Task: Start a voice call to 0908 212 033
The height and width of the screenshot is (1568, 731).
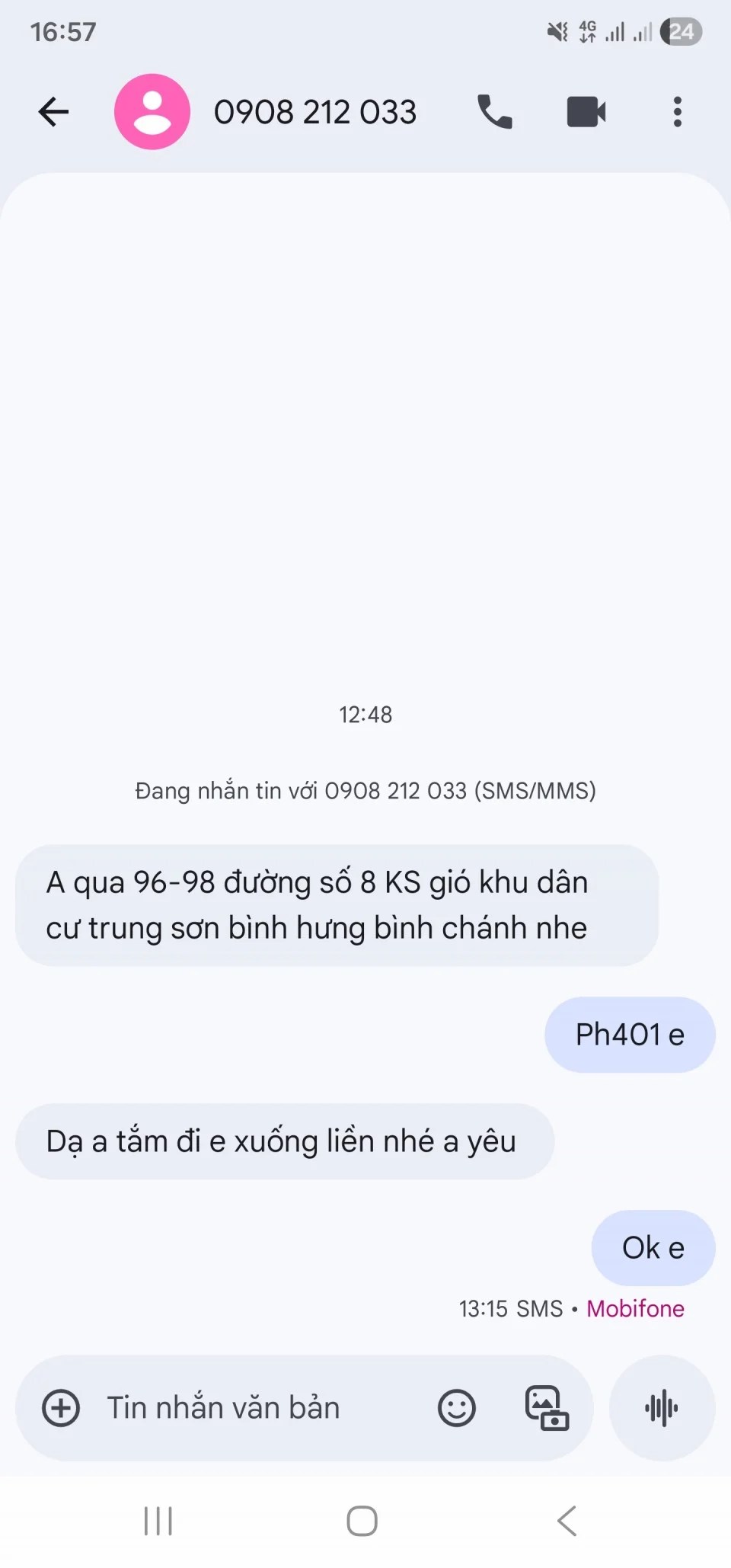Action: coord(495,112)
